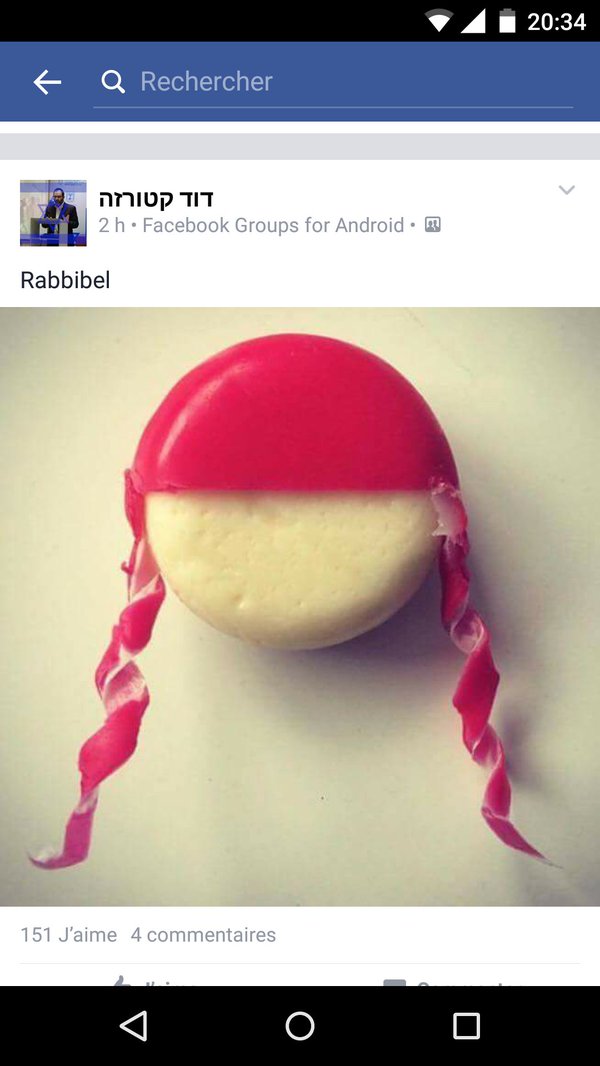Go back using the arrow icon
The width and height of the screenshot is (600, 1066).
pyautogui.click(x=47, y=82)
